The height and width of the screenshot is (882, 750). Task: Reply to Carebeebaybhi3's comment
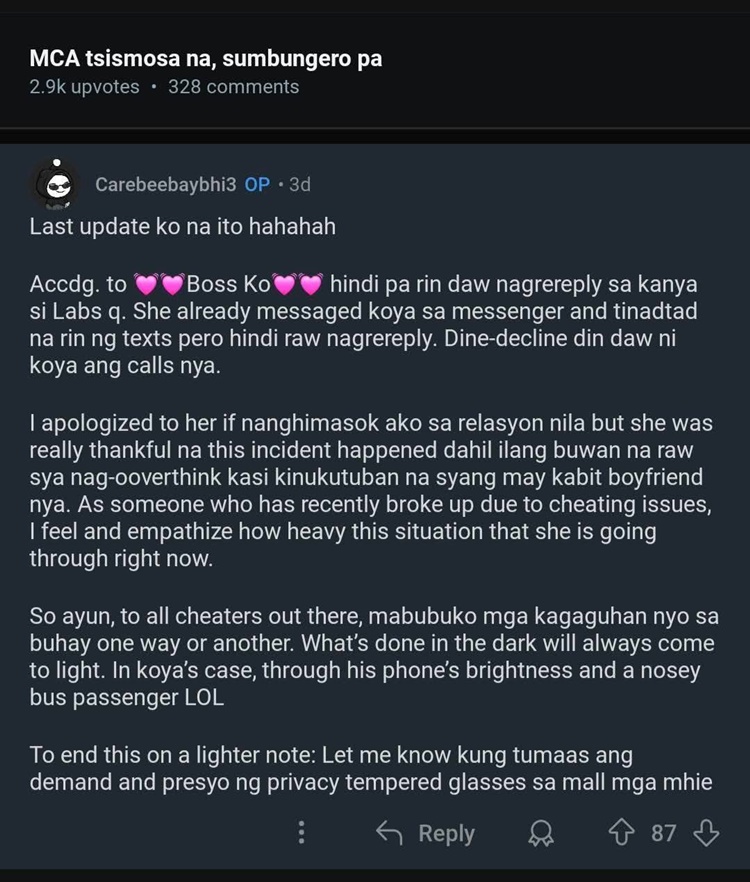[x=426, y=833]
